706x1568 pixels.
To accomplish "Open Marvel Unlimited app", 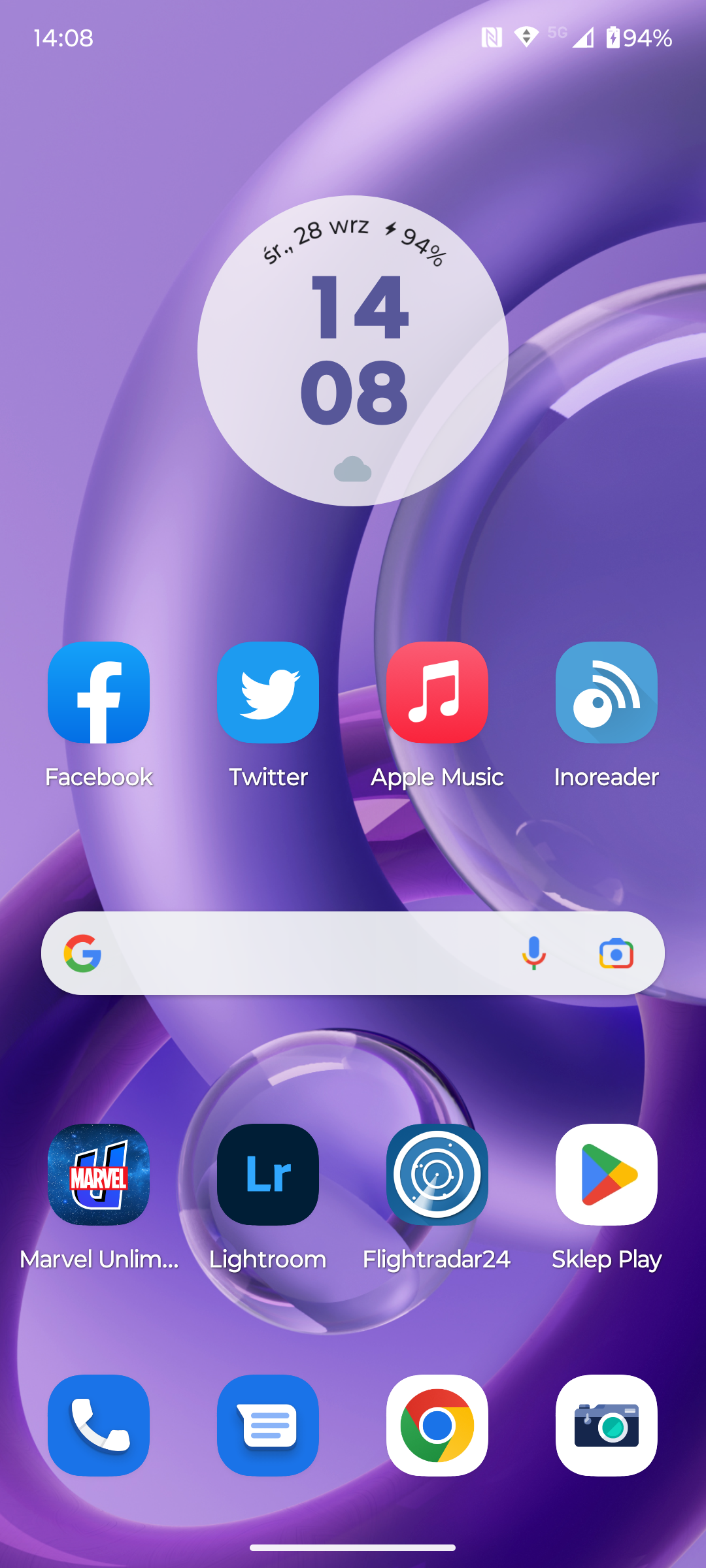I will [99, 1175].
